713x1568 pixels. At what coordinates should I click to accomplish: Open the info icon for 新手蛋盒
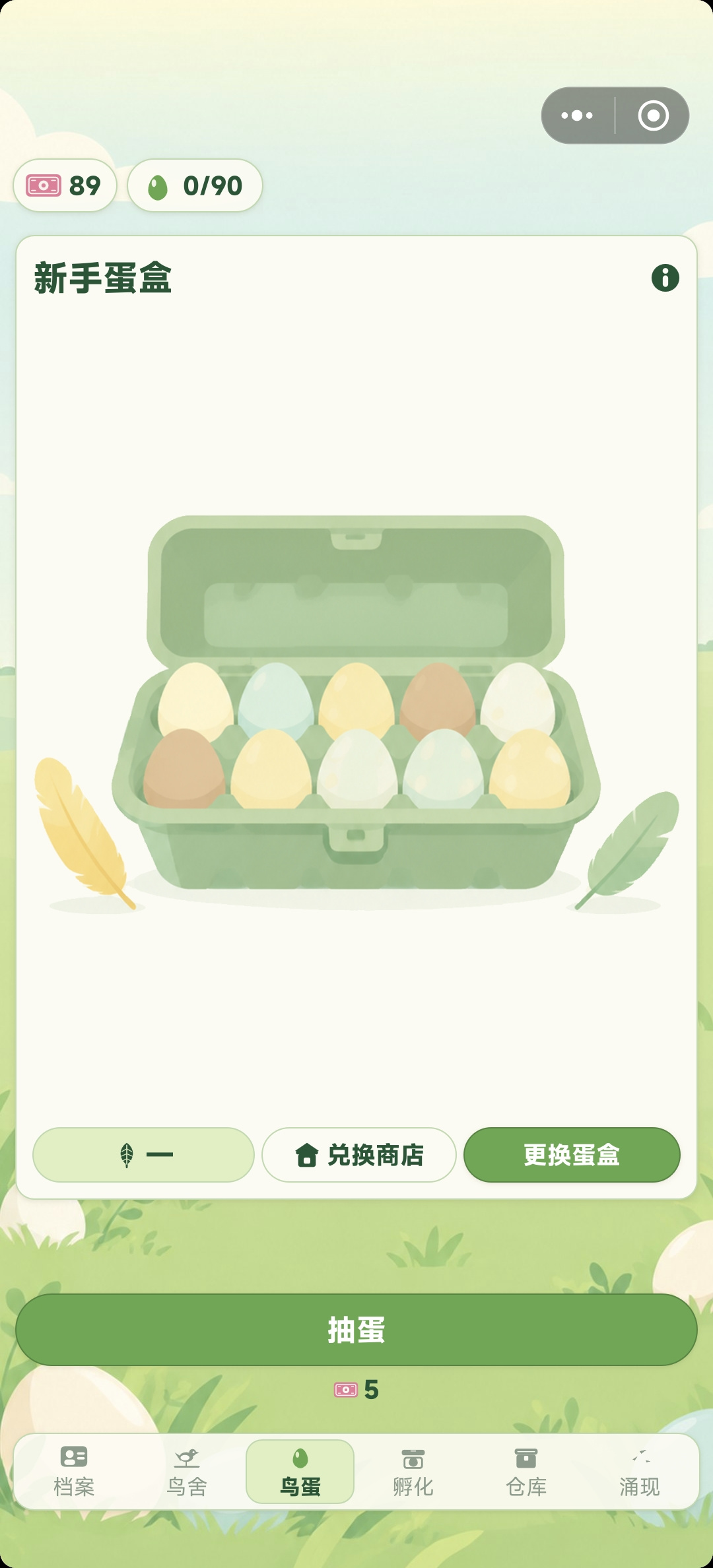pos(665,278)
